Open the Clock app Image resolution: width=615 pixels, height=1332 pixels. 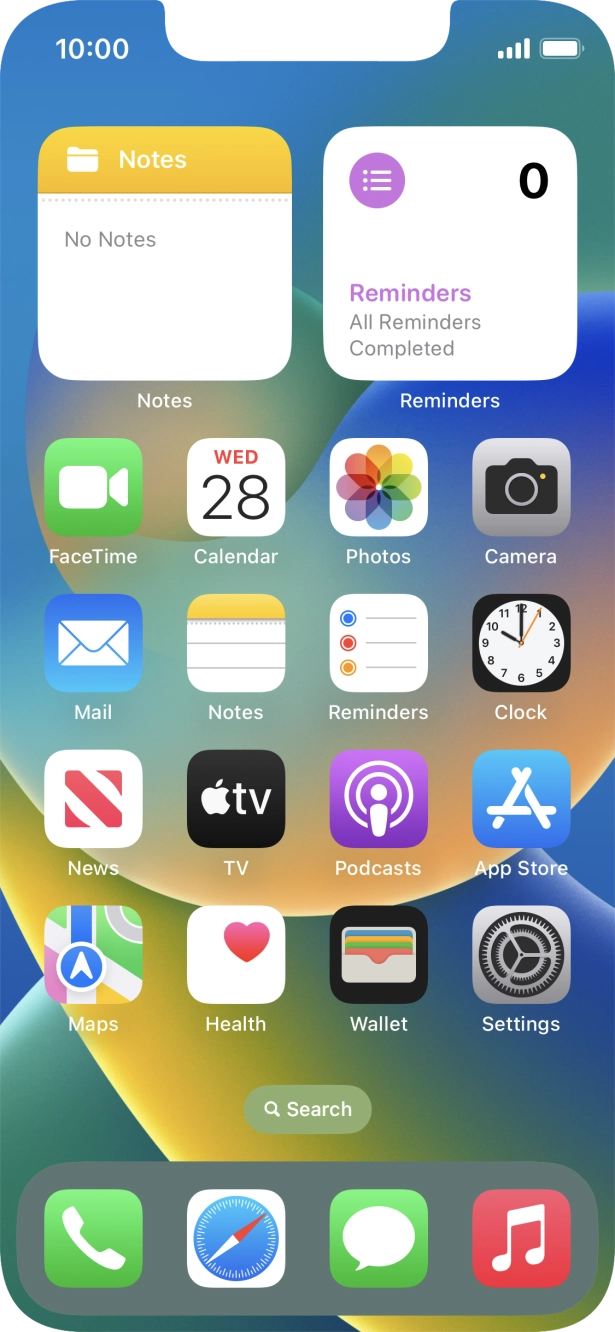tap(521, 643)
